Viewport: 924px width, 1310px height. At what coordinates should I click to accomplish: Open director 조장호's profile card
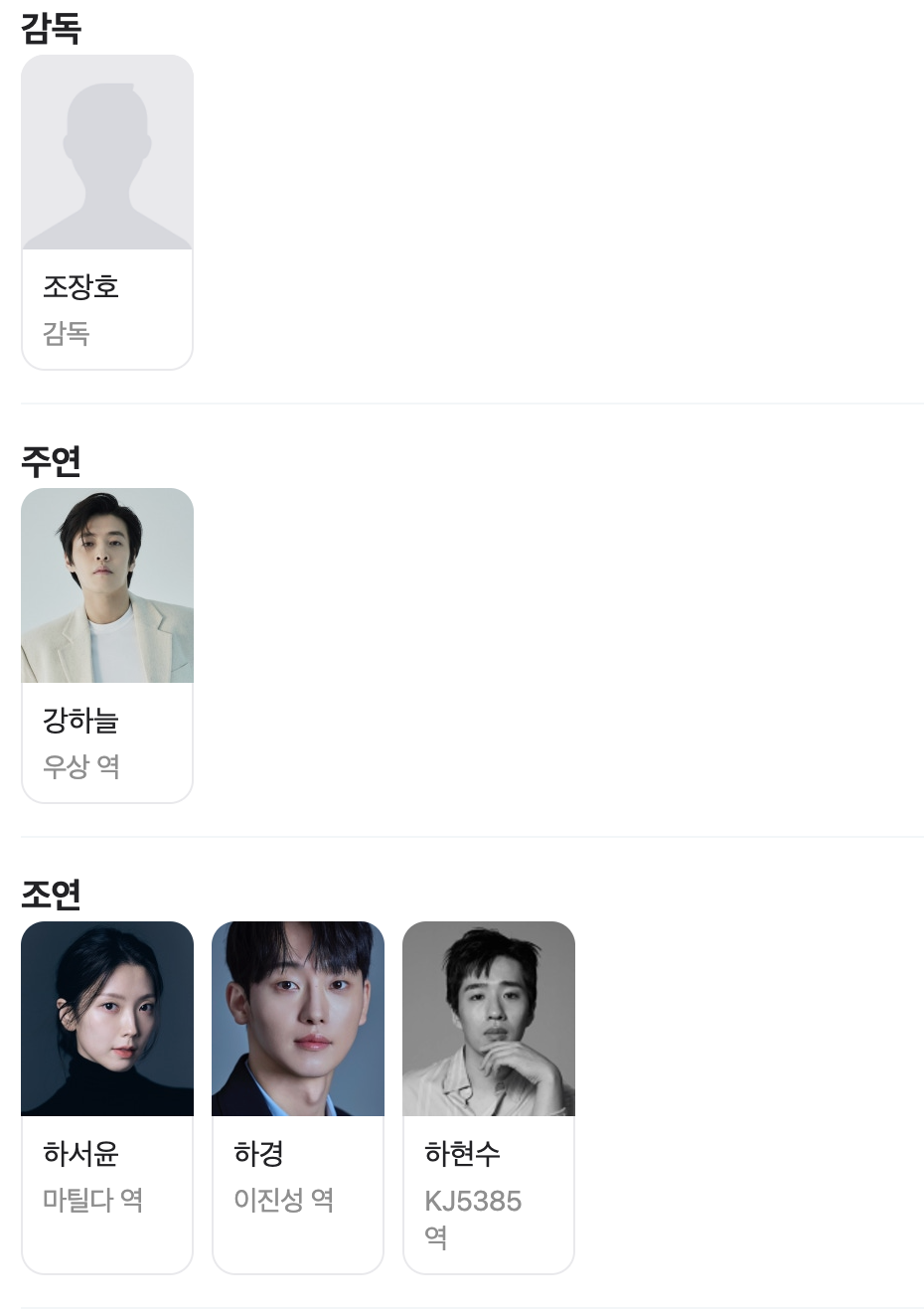(x=107, y=212)
